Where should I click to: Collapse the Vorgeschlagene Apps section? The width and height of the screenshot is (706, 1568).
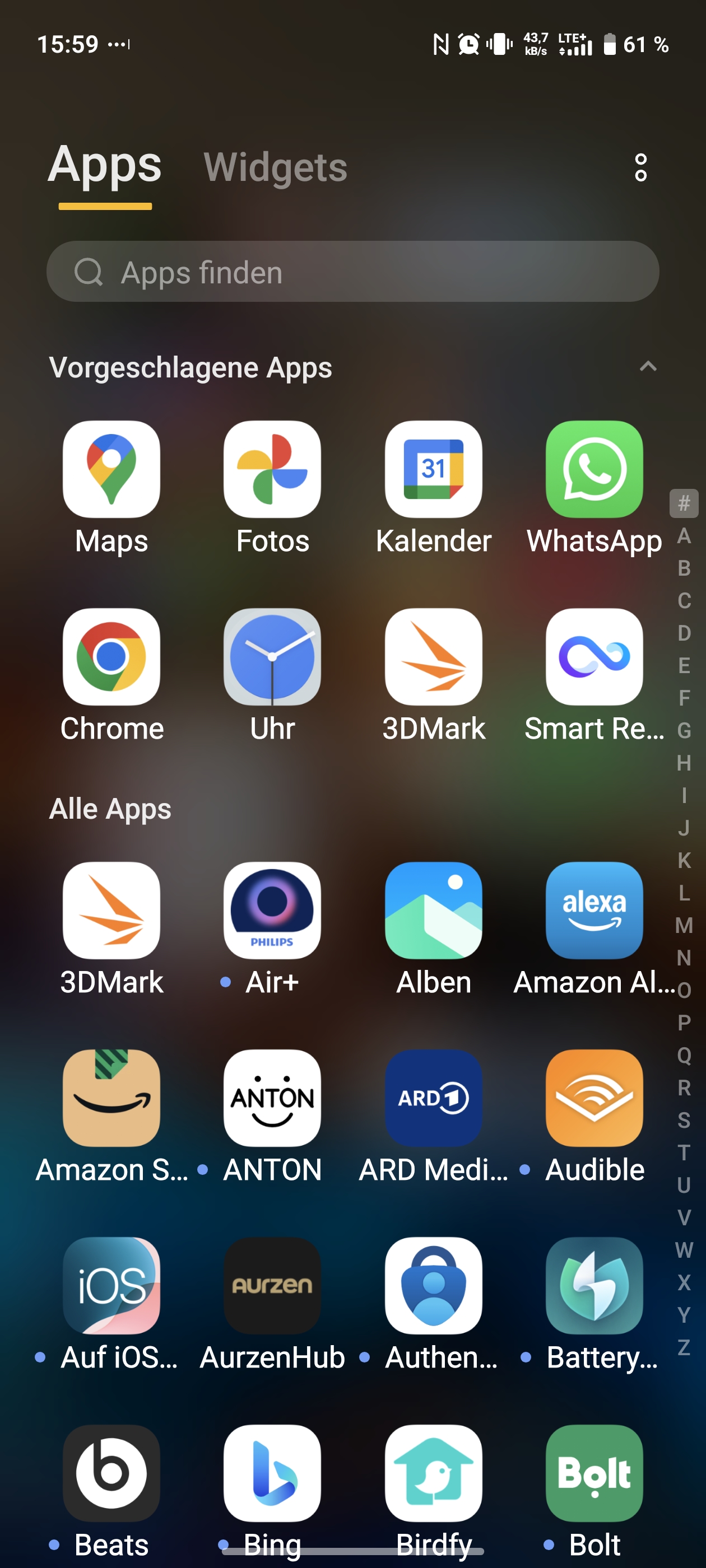[648, 366]
